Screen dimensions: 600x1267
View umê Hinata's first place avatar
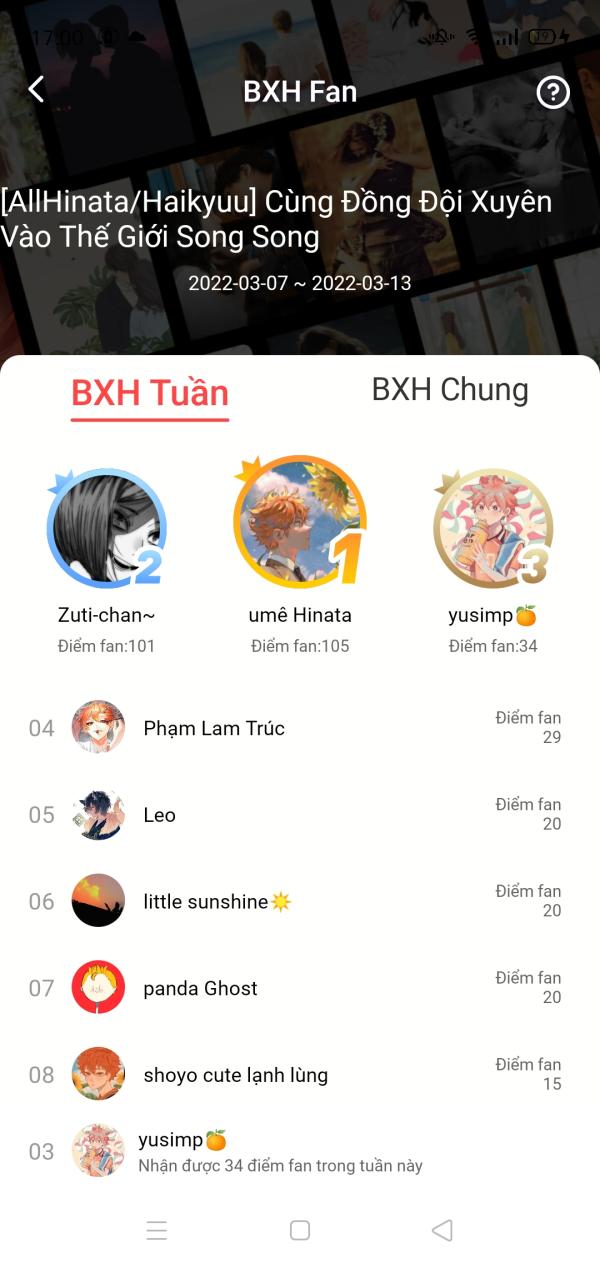coord(299,521)
